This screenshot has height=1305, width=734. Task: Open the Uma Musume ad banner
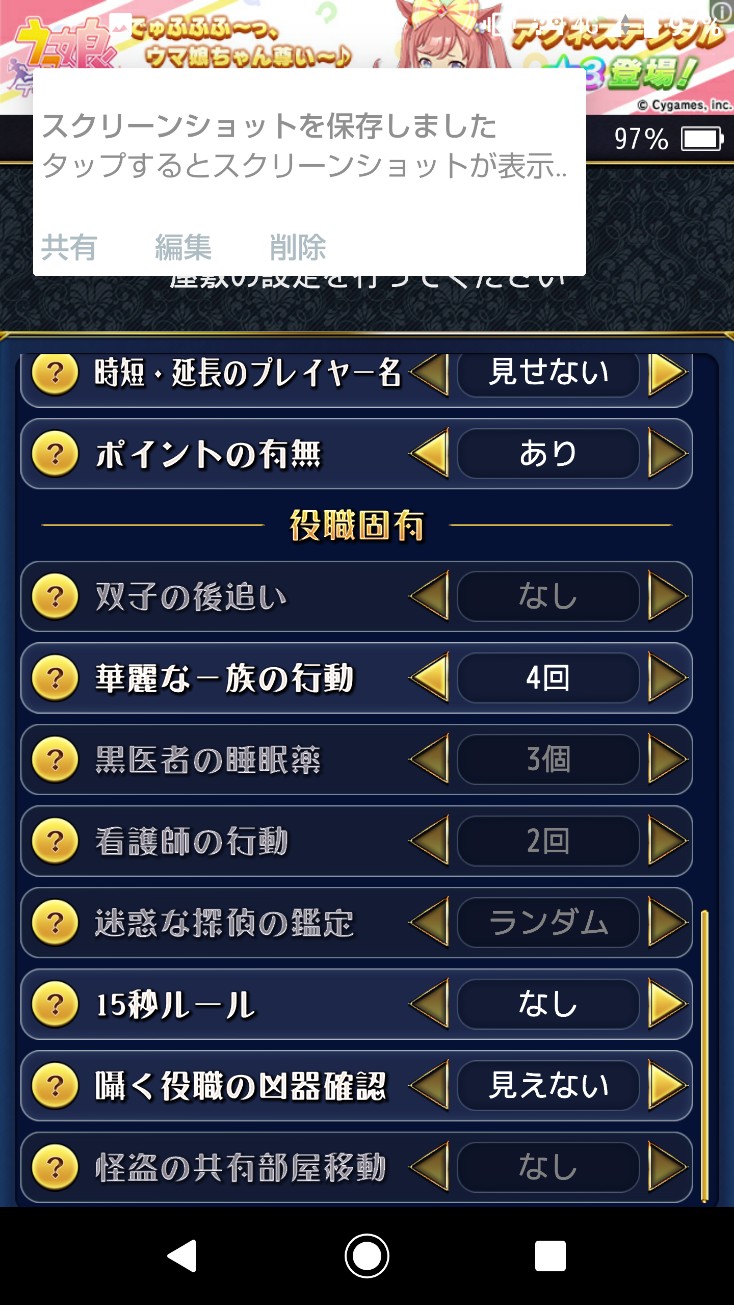click(x=367, y=57)
